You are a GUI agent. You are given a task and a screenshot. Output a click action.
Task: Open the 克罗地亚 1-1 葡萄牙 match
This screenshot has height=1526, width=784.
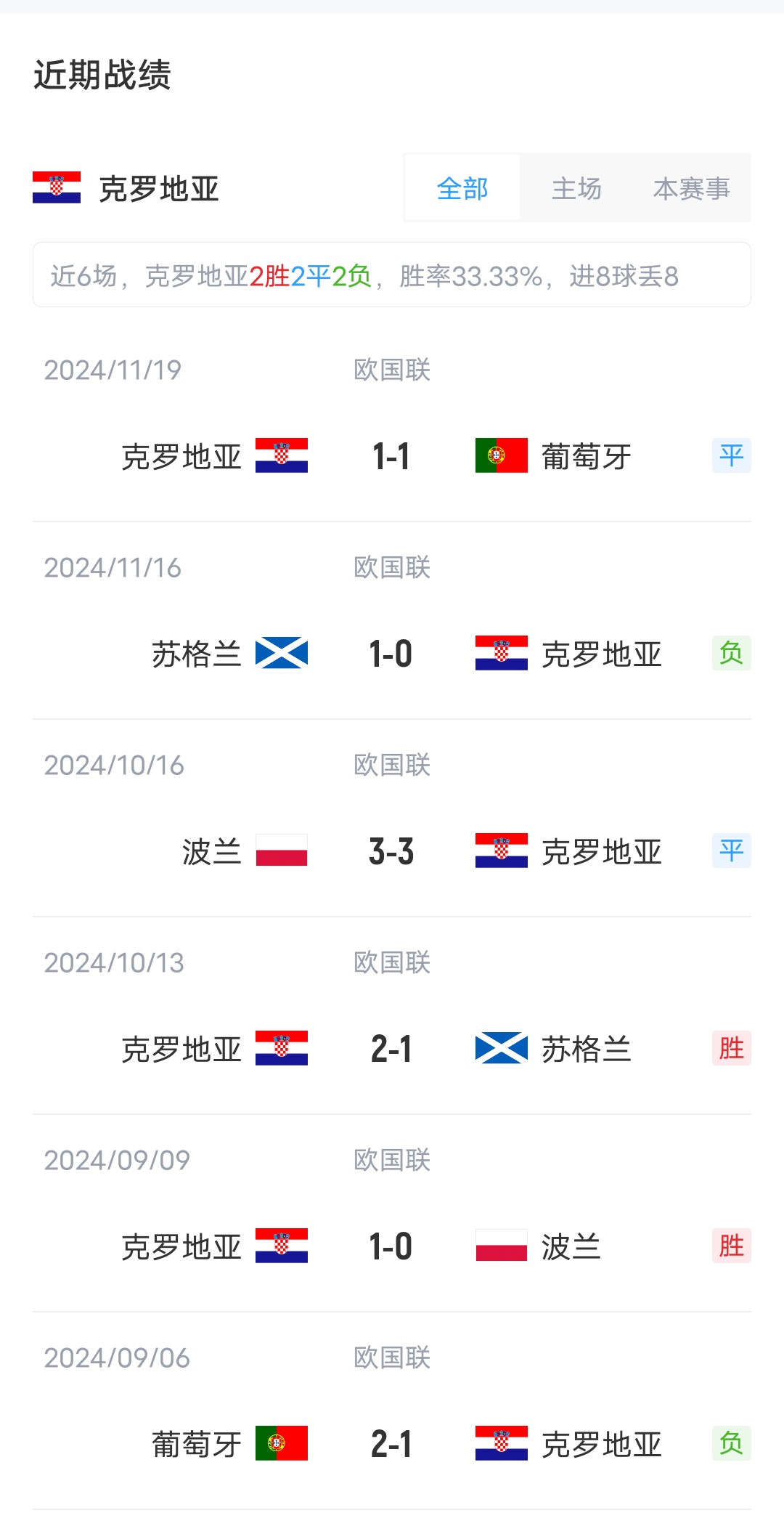(391, 456)
